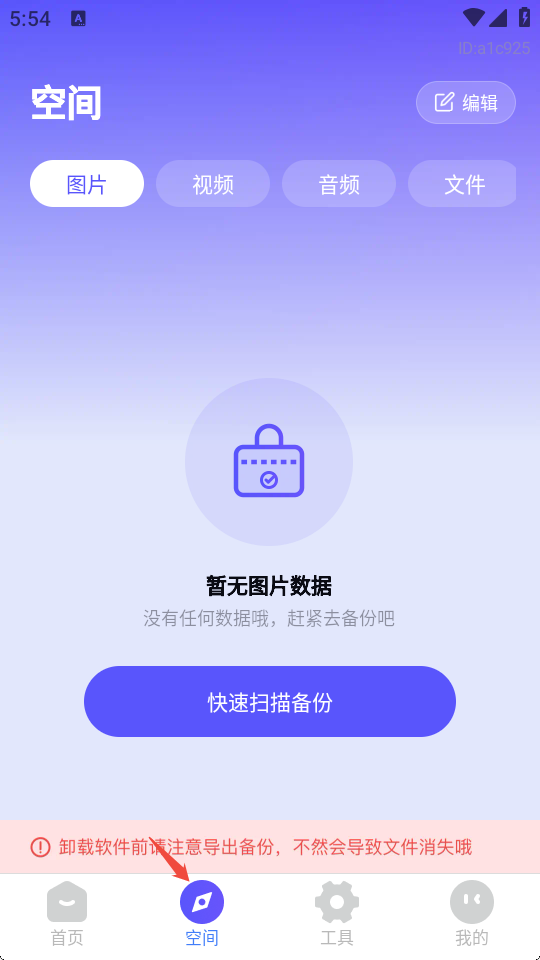Screen dimensions: 540x960
Task: Switch to the 音频 tab
Action: coord(339,184)
